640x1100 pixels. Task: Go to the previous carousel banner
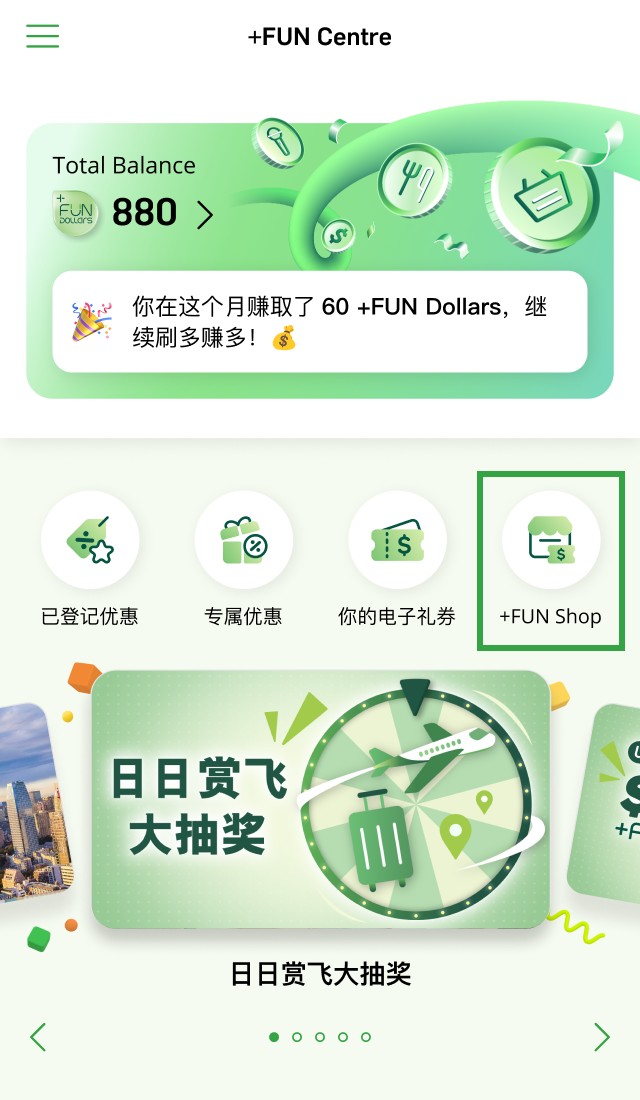click(38, 1037)
